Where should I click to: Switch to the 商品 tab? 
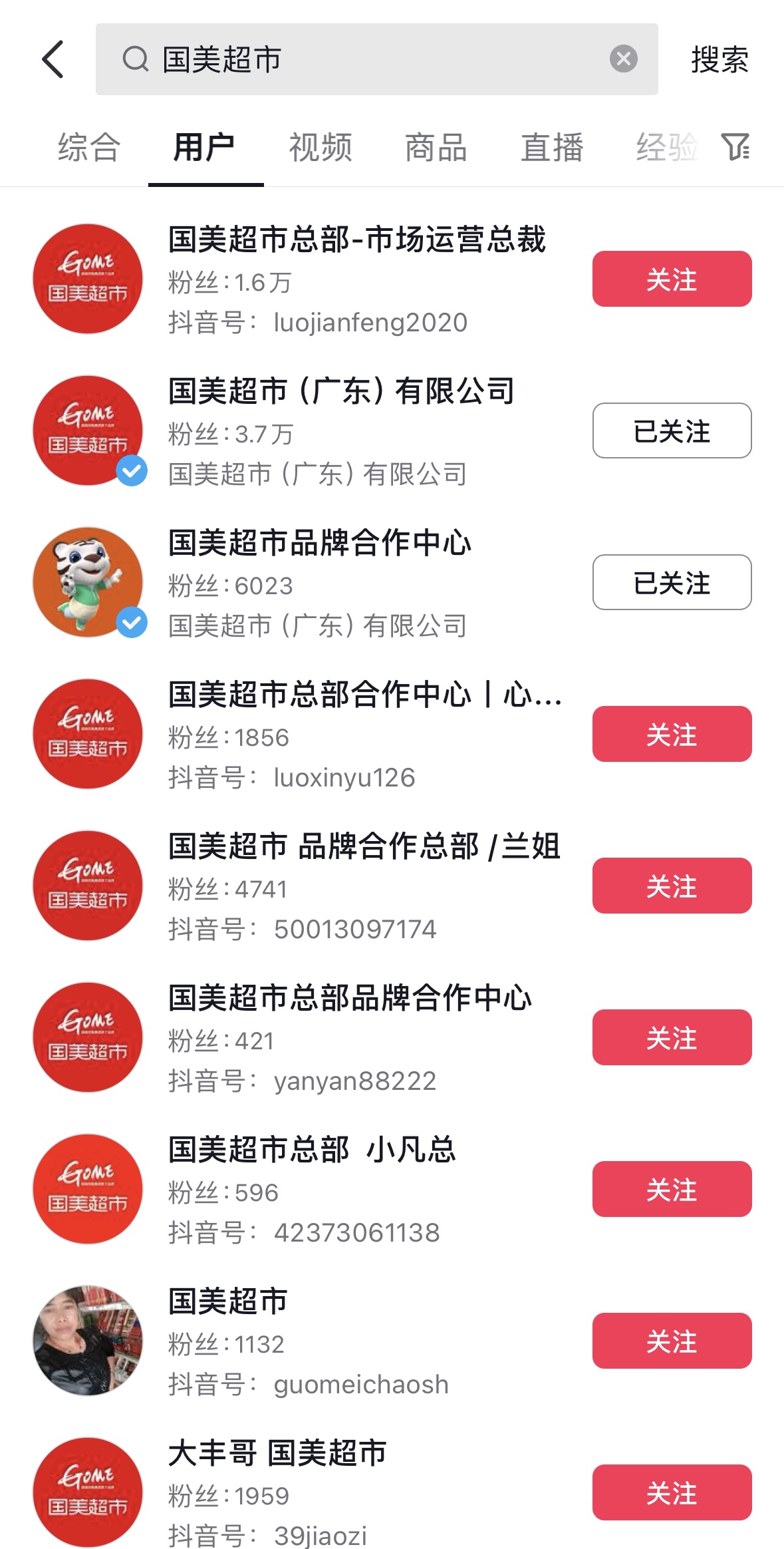pyautogui.click(x=436, y=147)
